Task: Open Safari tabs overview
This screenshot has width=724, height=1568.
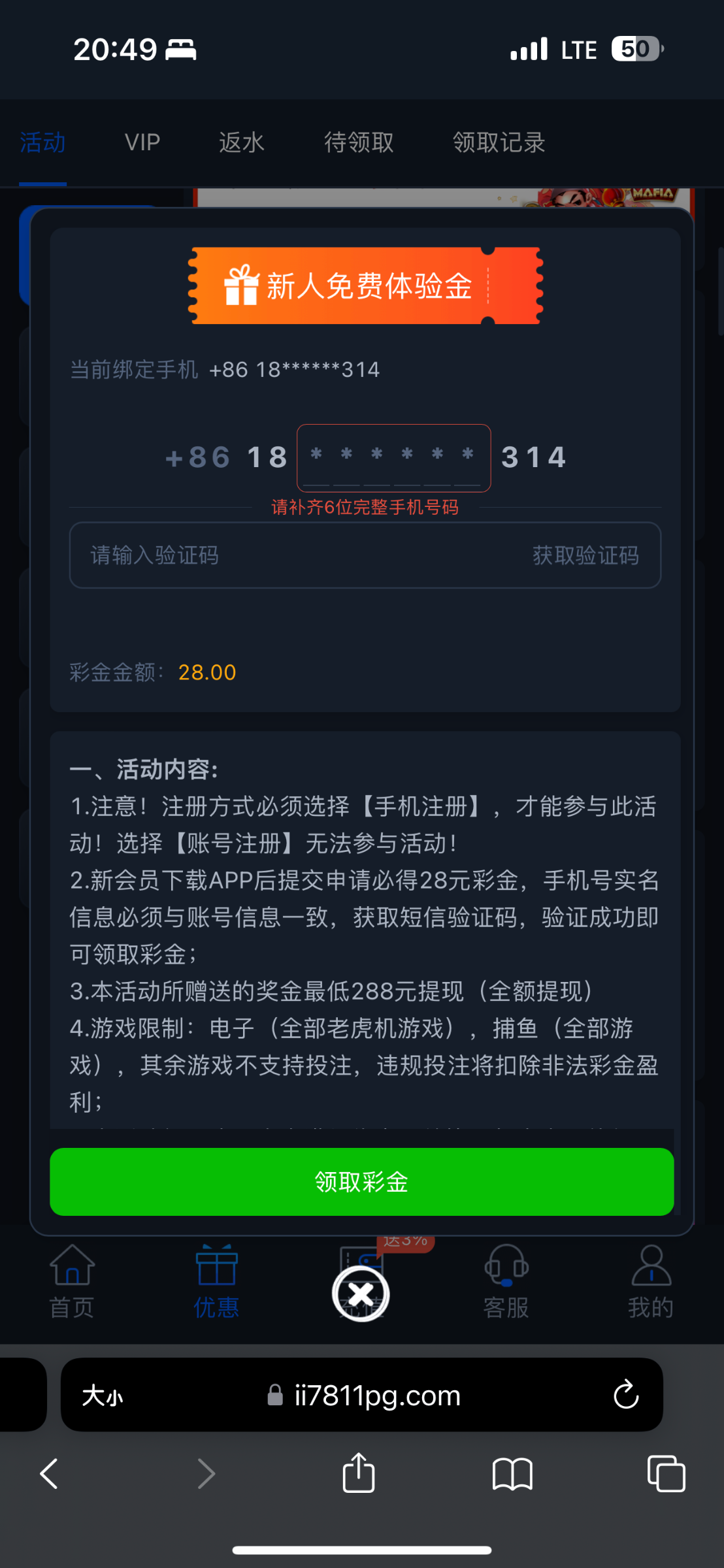Action: point(666,1474)
